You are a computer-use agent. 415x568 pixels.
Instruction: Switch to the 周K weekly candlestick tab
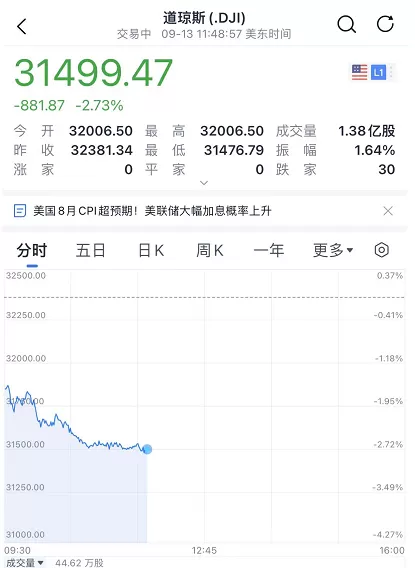210,250
